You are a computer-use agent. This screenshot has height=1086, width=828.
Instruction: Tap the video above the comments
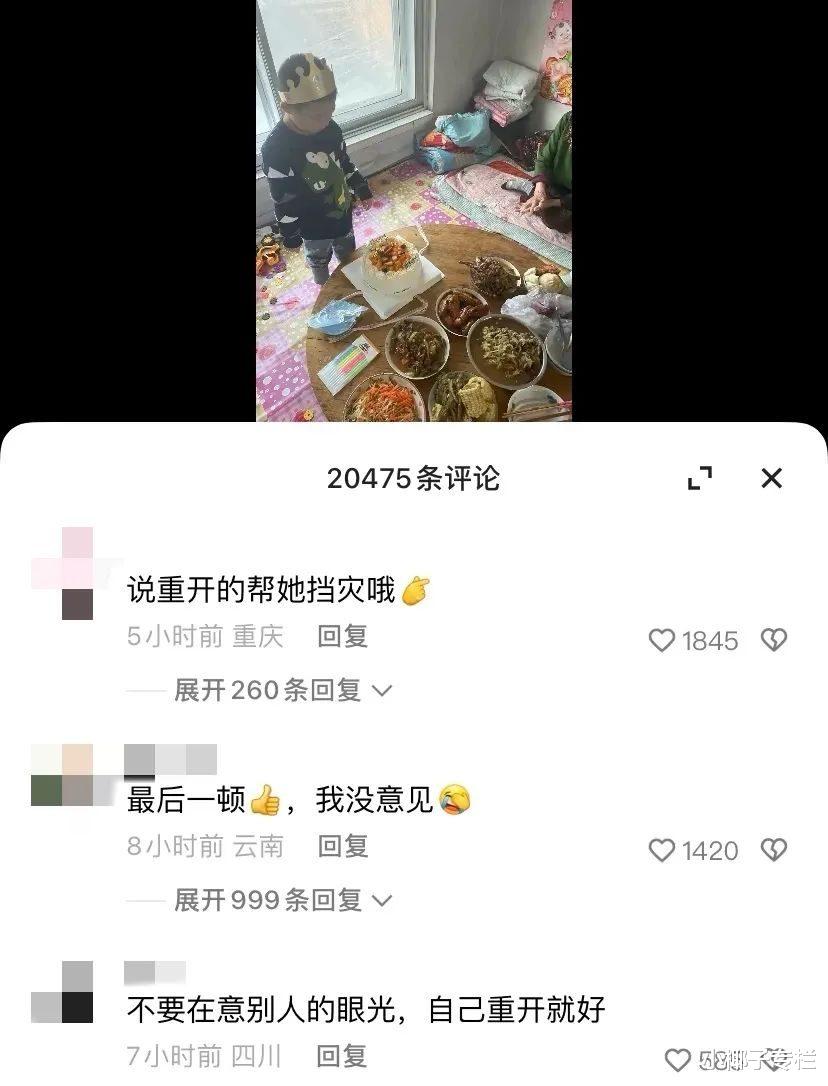pos(414,211)
